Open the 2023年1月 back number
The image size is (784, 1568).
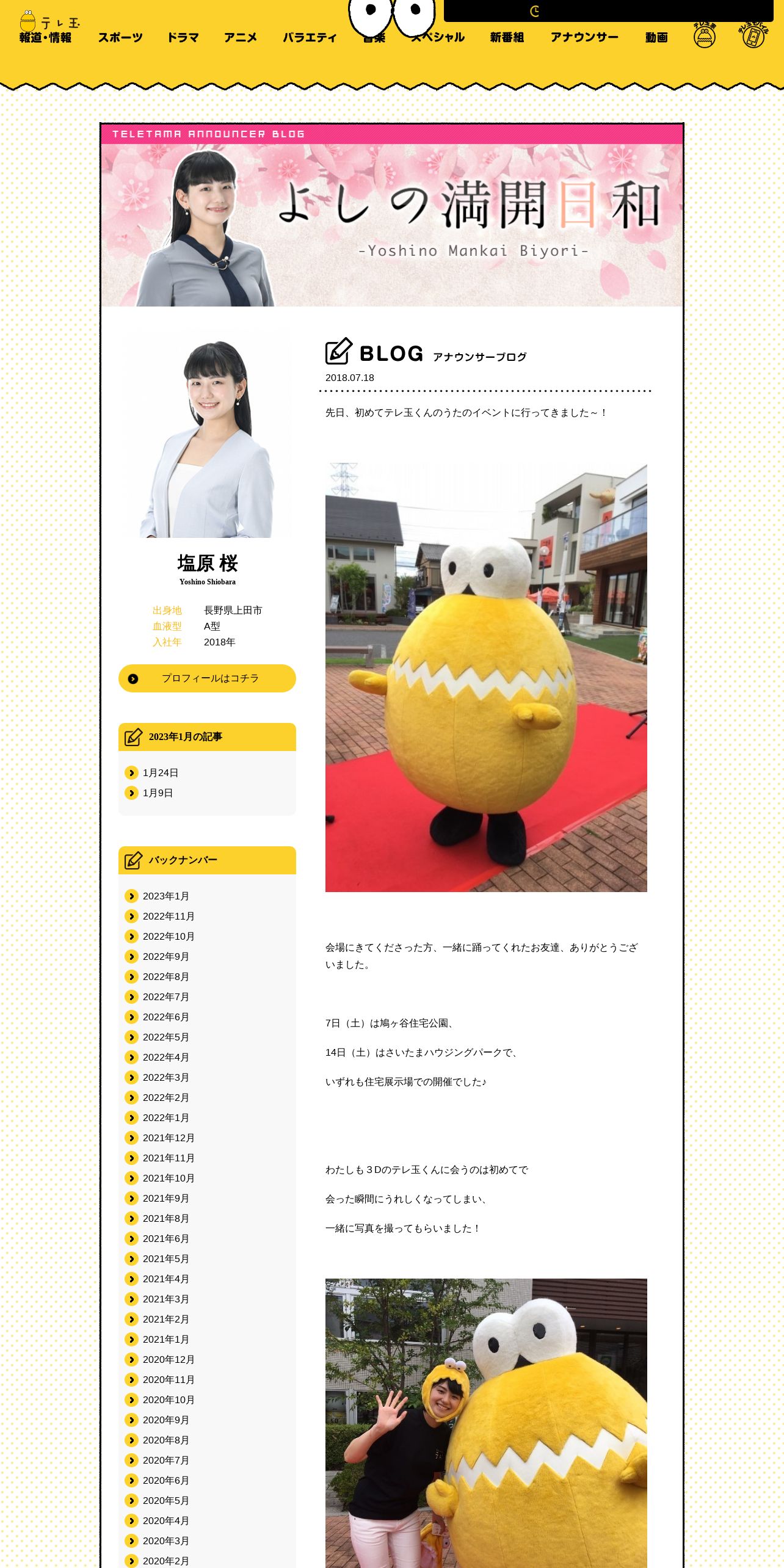tap(165, 896)
